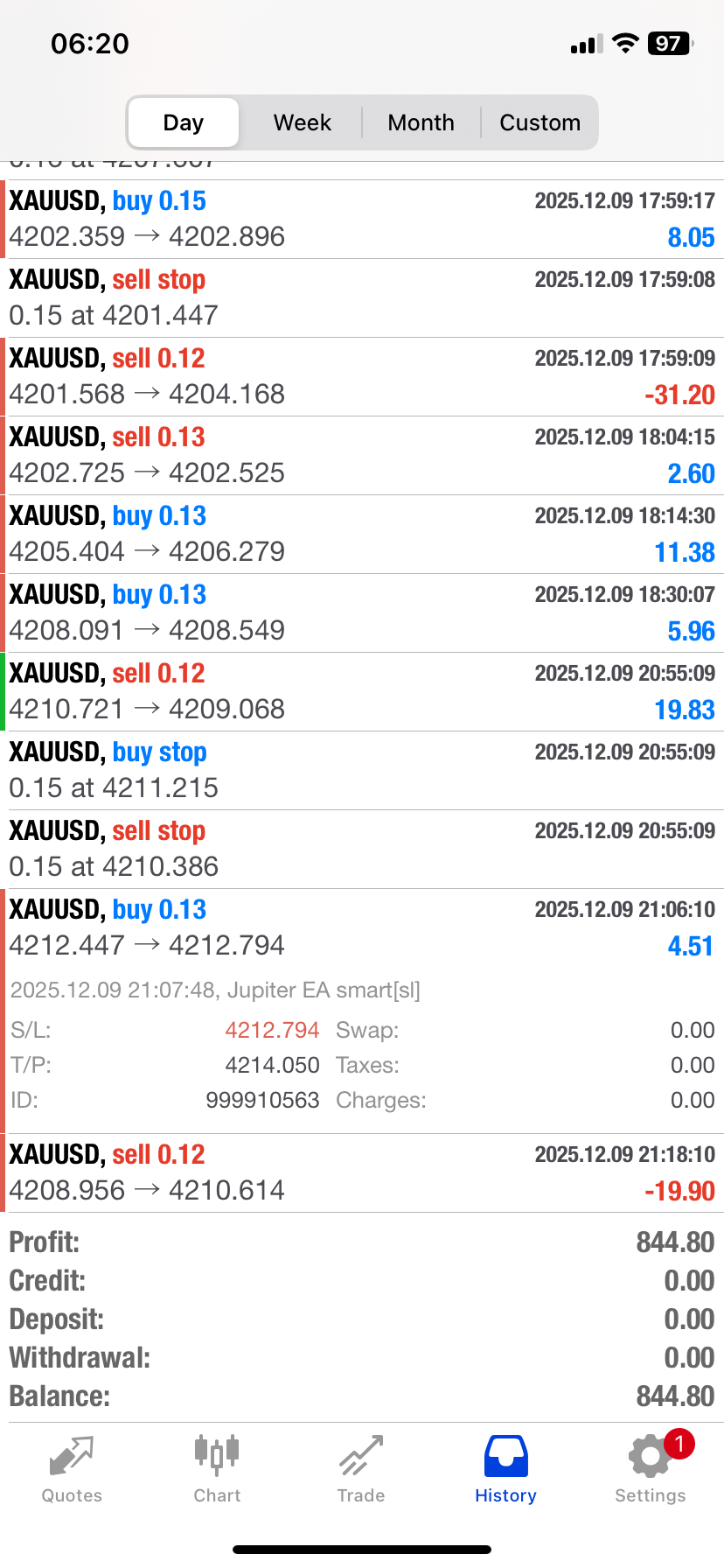Select the Week period filter
The height and width of the screenshot is (1568, 724).
[x=302, y=122]
